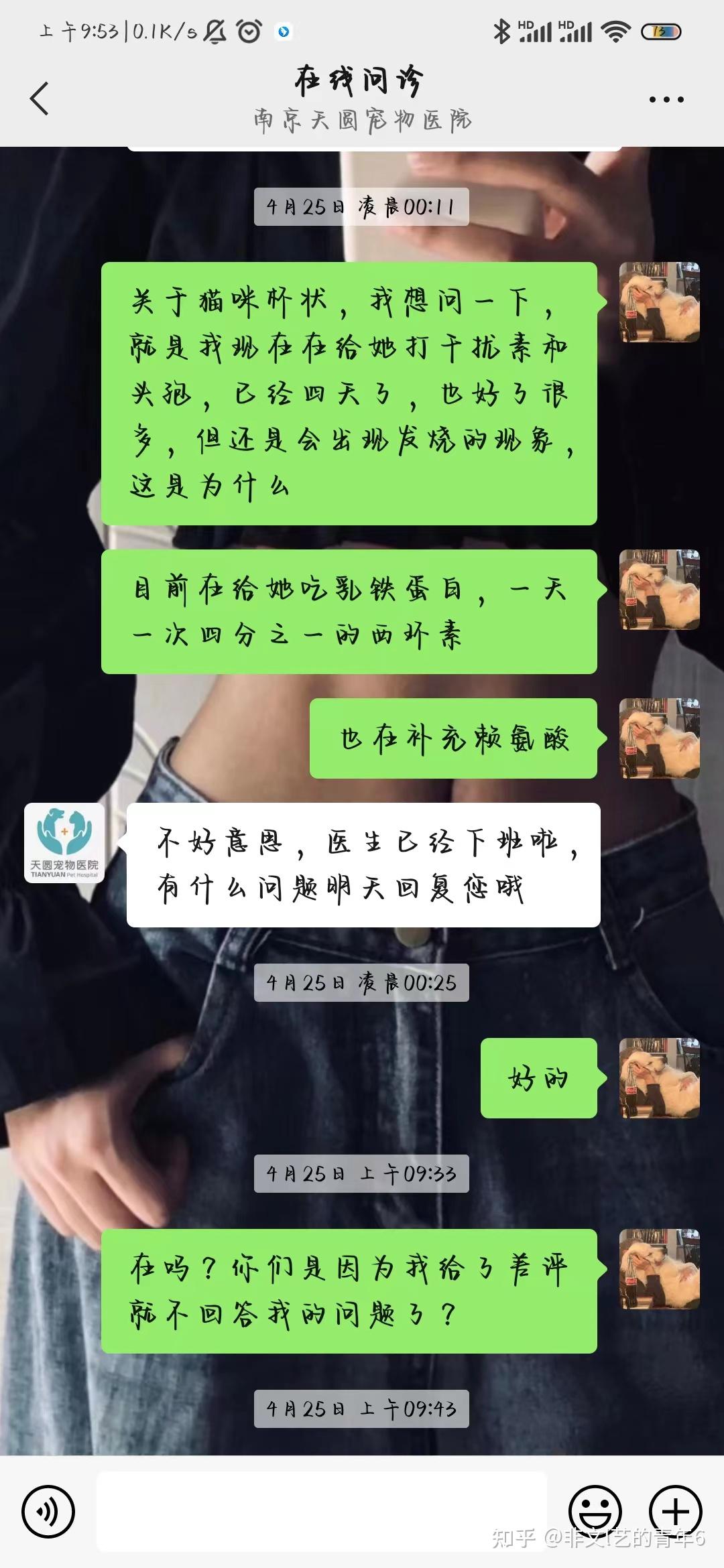The image size is (724, 1568).
Task: Go back from the 在线问诊 chat
Action: tap(40, 99)
